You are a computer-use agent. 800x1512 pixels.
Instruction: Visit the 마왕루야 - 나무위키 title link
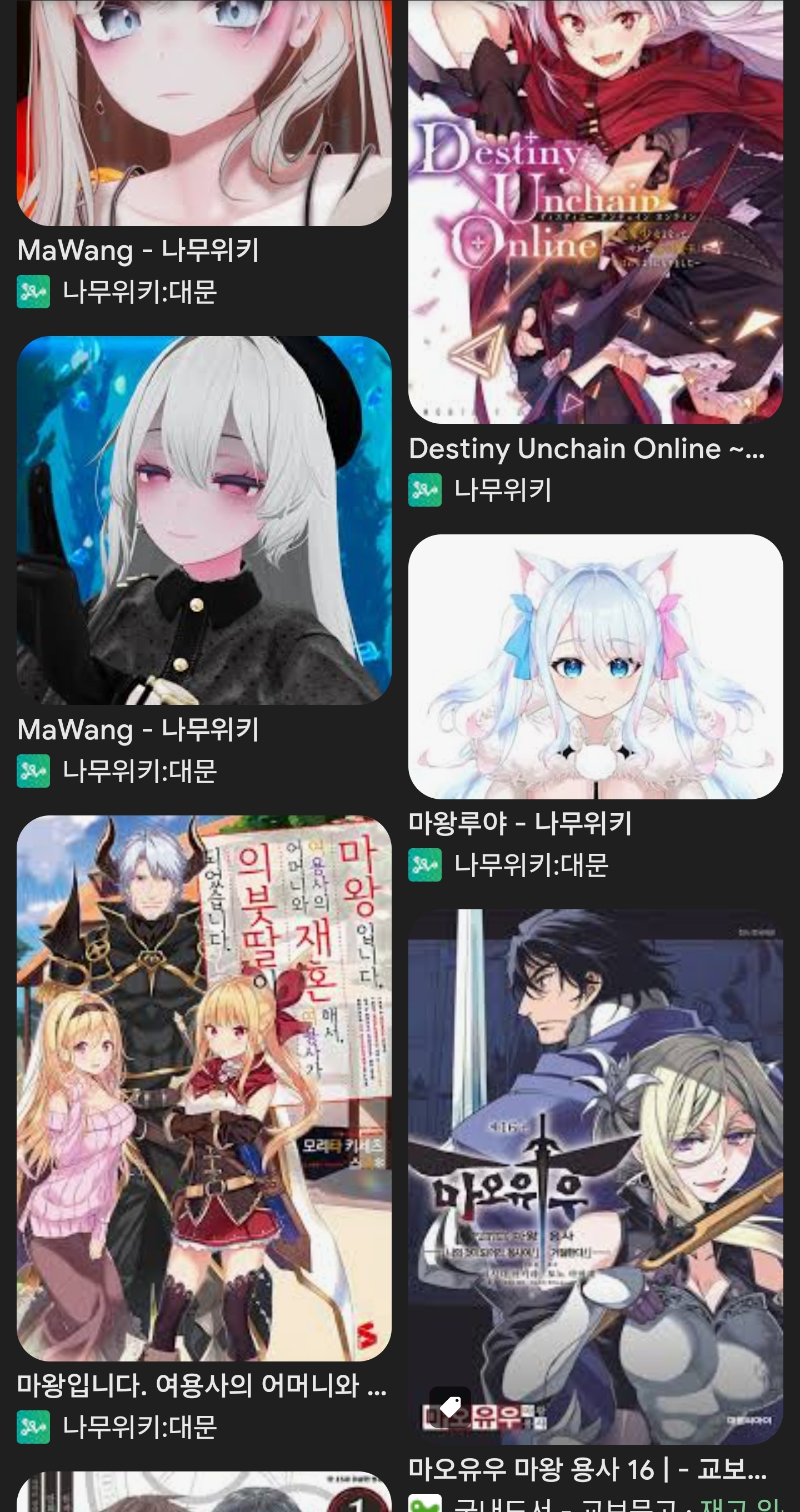point(519,823)
